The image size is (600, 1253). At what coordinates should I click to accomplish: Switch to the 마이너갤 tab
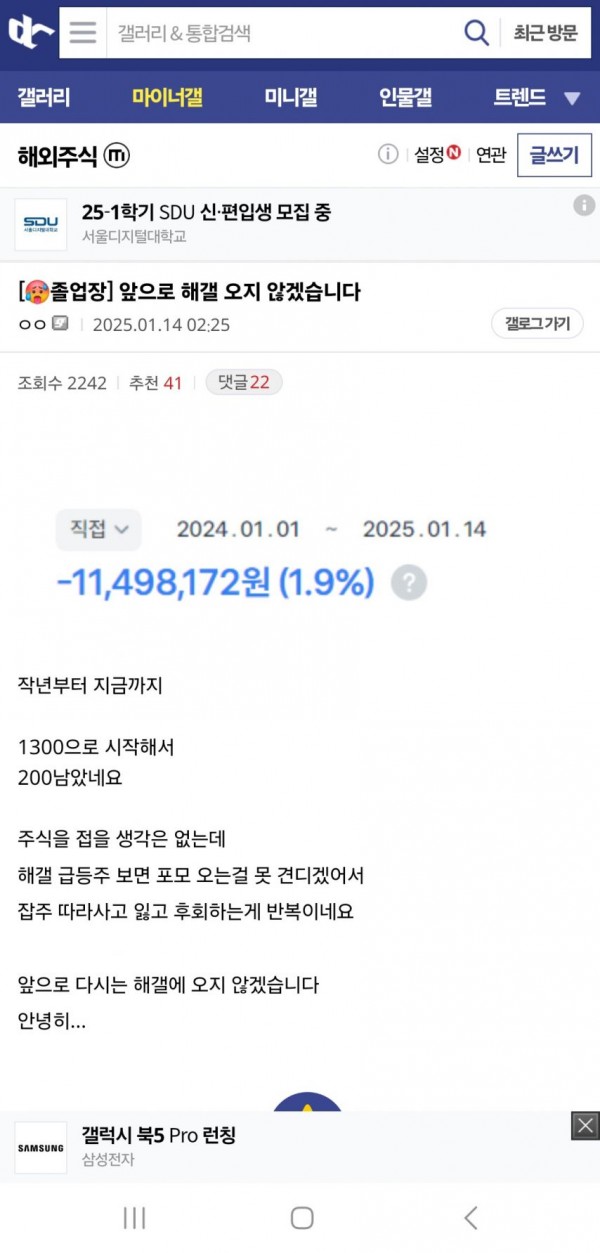point(167,98)
